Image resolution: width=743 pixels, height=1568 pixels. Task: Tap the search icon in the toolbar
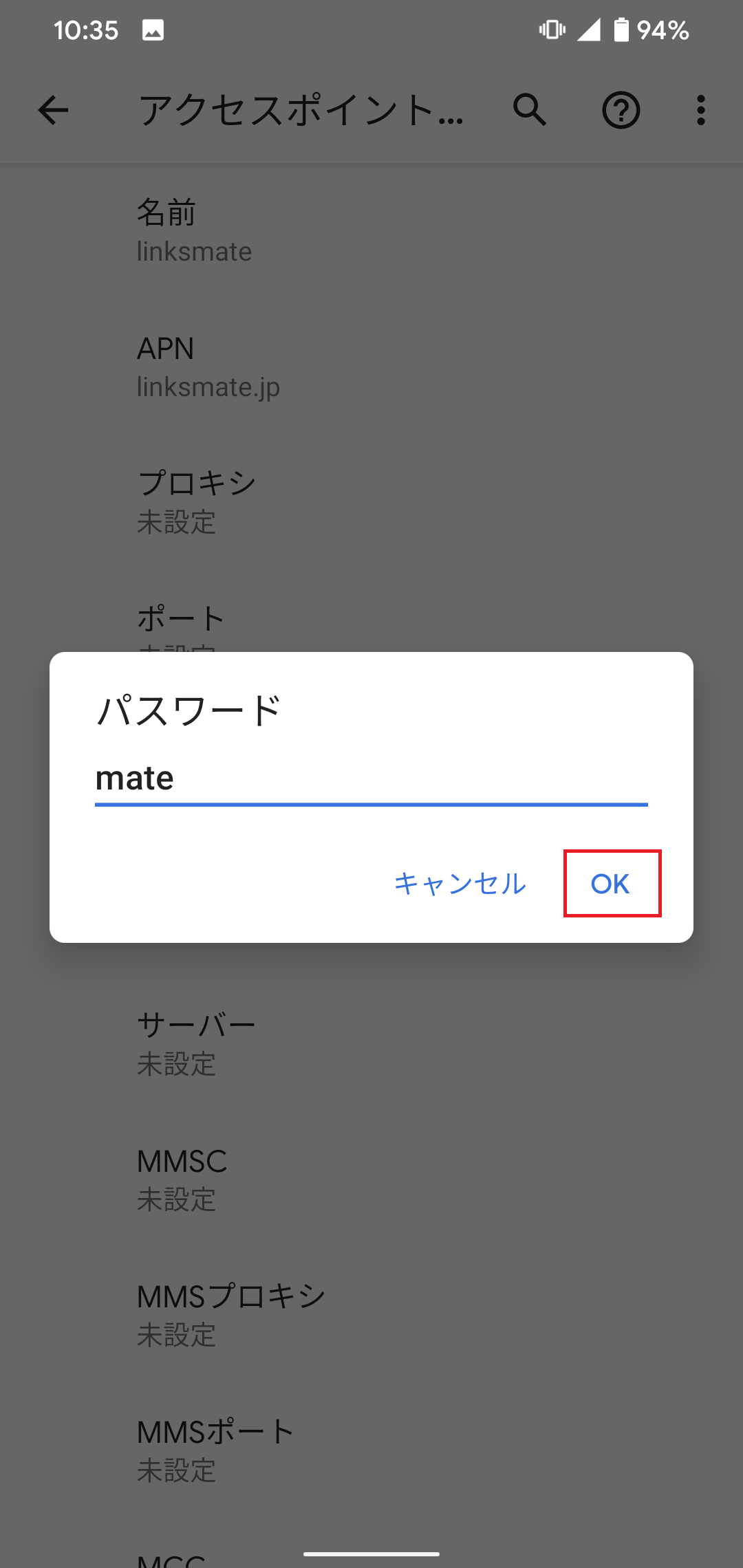click(528, 110)
